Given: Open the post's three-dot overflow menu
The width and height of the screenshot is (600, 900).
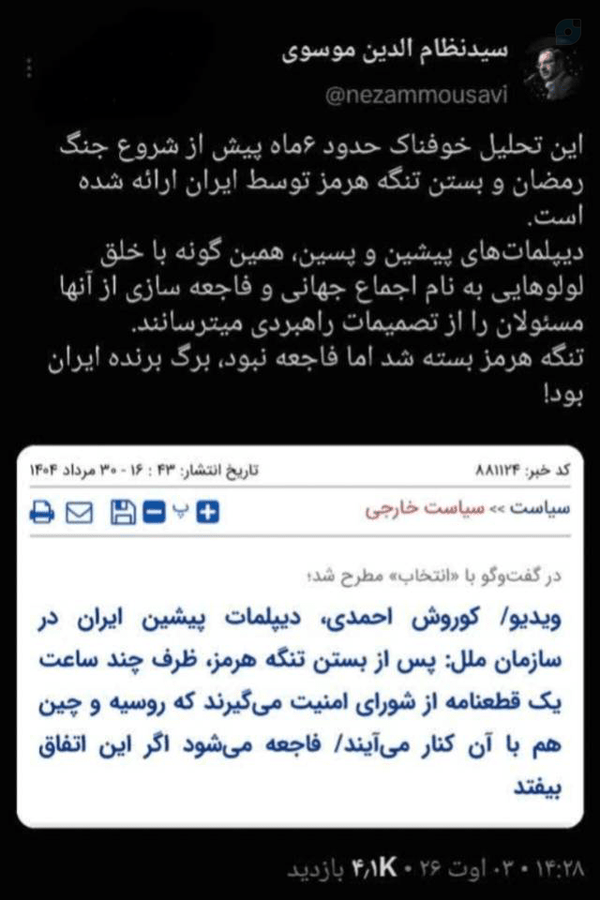Looking at the screenshot, I should (29, 69).
